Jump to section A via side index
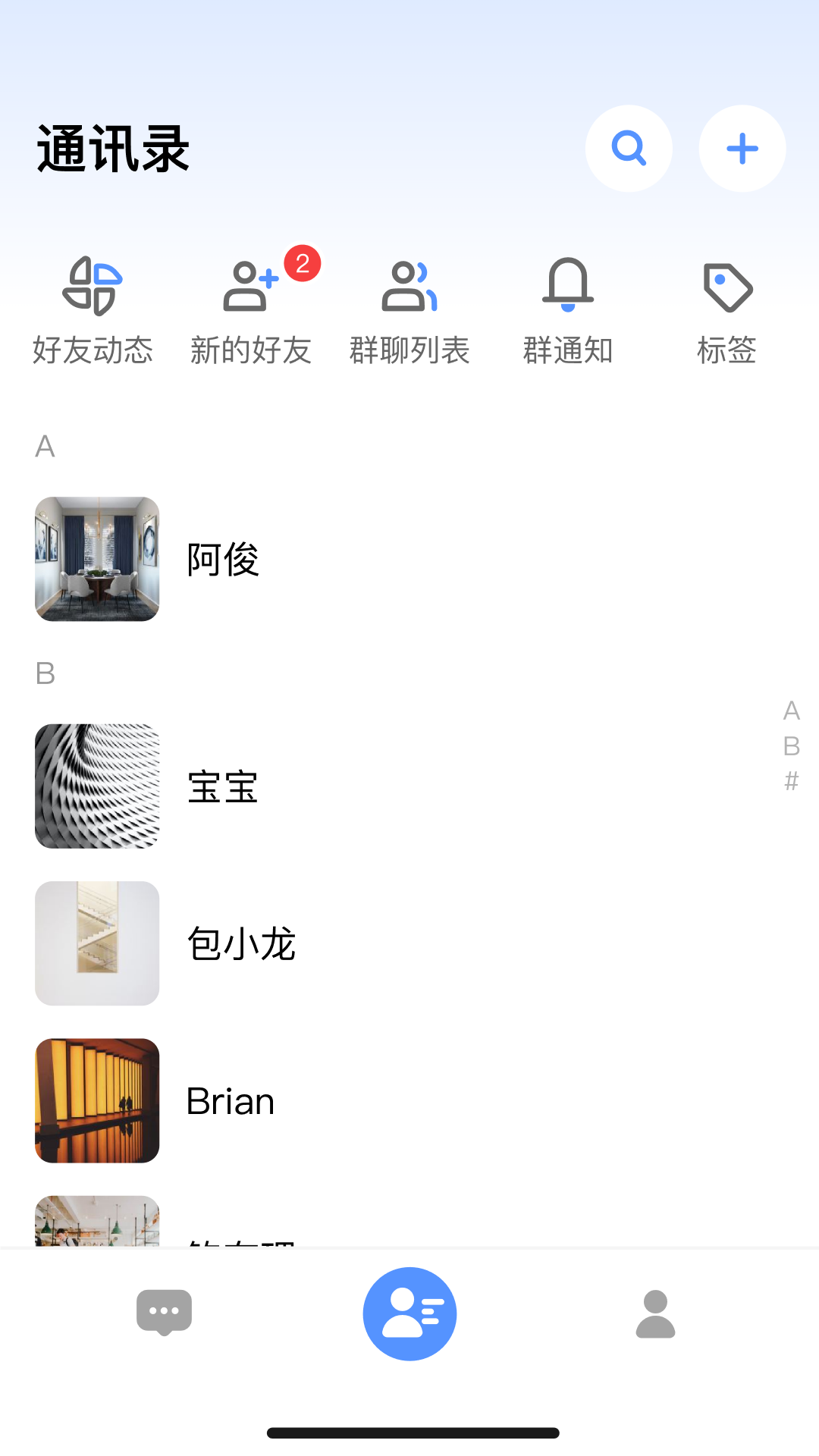 click(x=792, y=711)
